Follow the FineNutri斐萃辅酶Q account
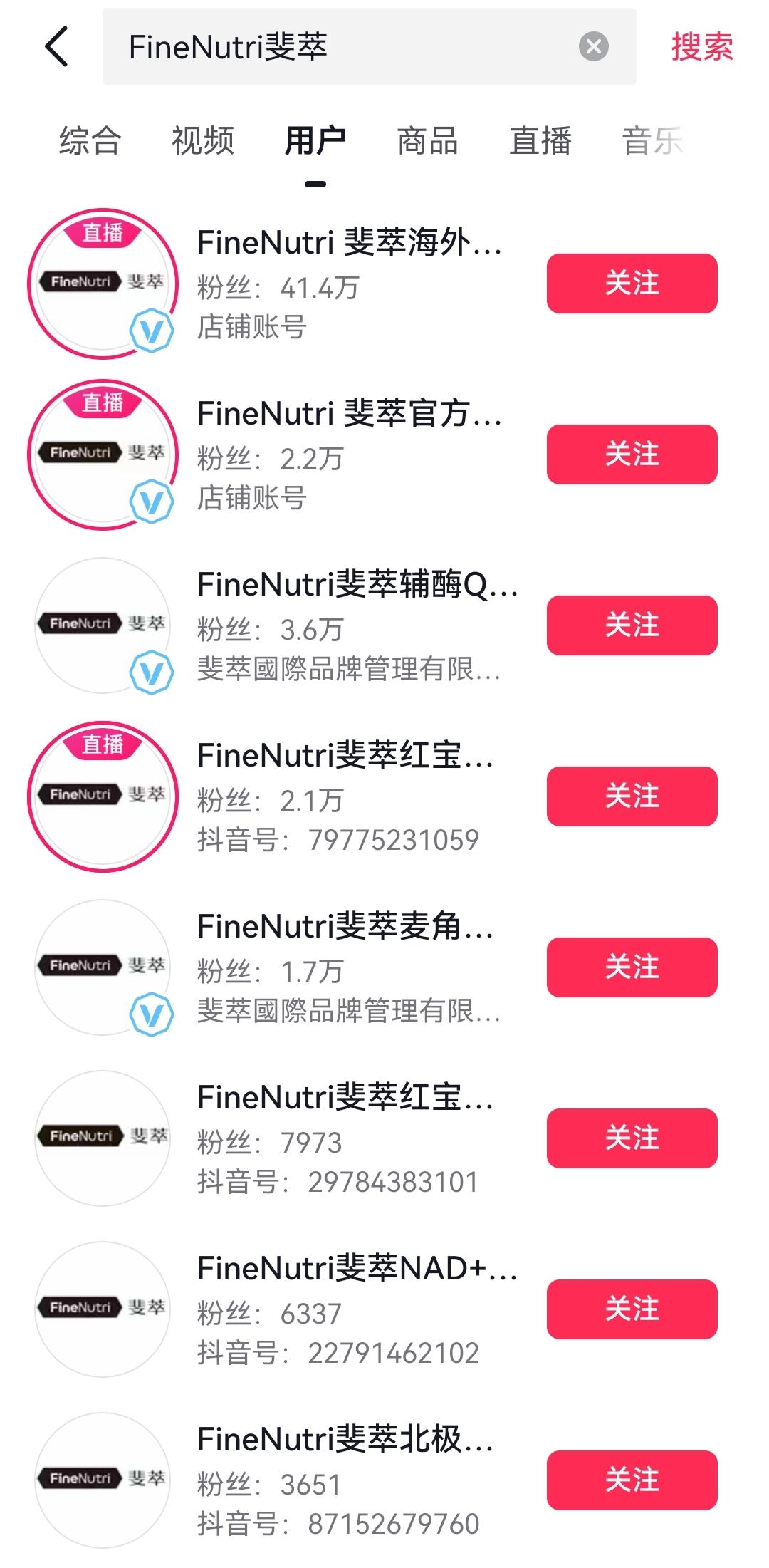Image resolution: width=769 pixels, height=1568 pixels. click(632, 625)
